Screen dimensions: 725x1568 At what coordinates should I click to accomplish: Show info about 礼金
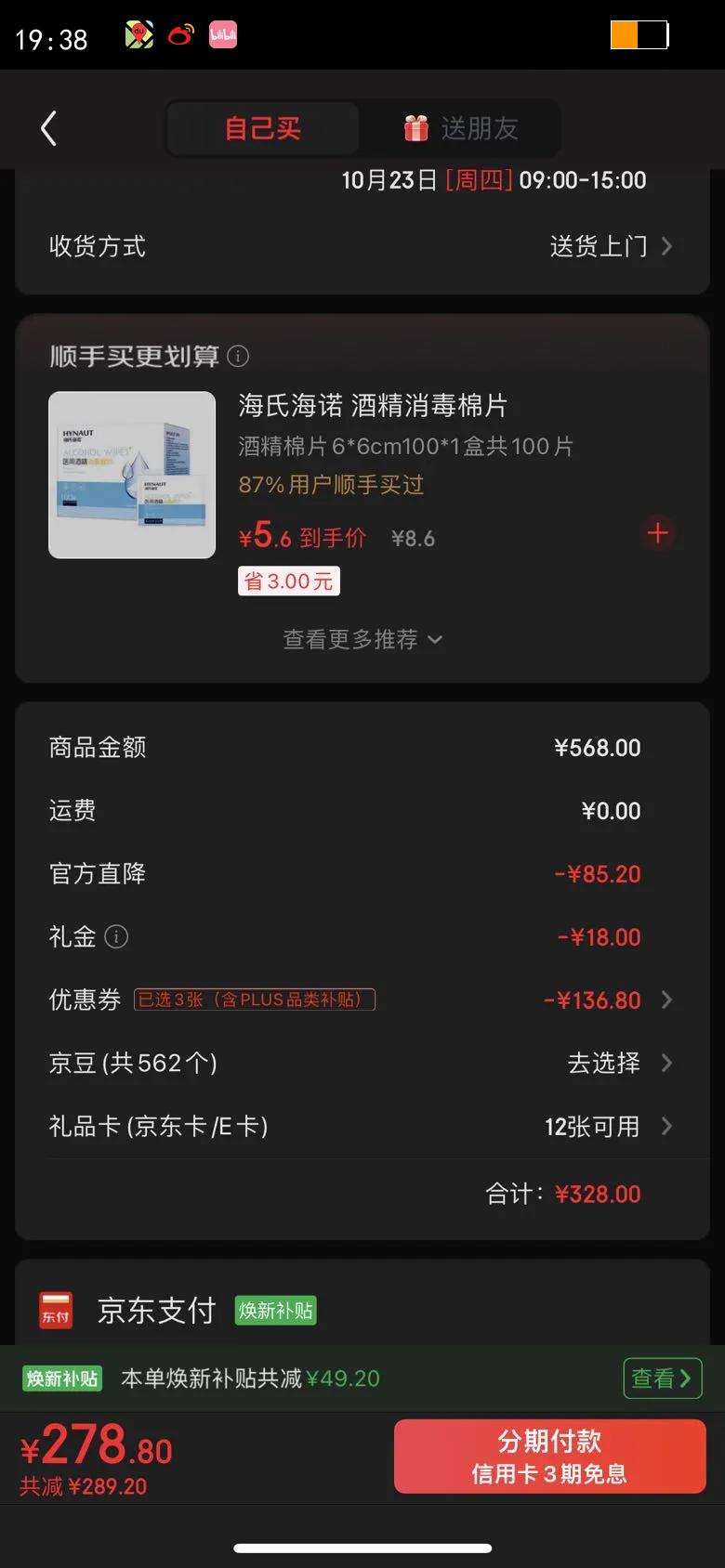point(116,936)
